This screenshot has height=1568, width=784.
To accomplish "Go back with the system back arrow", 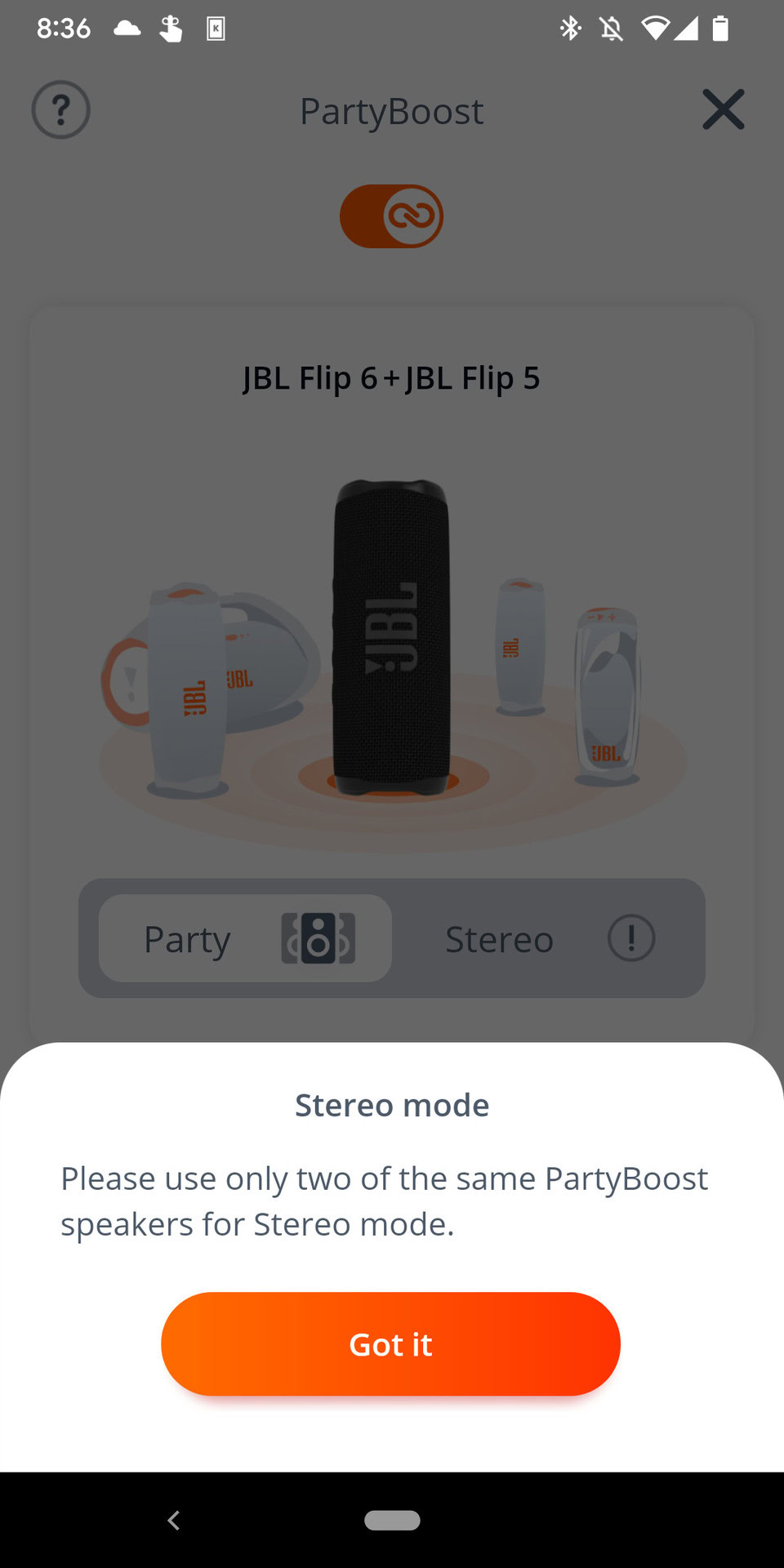I will pos(173,1520).
